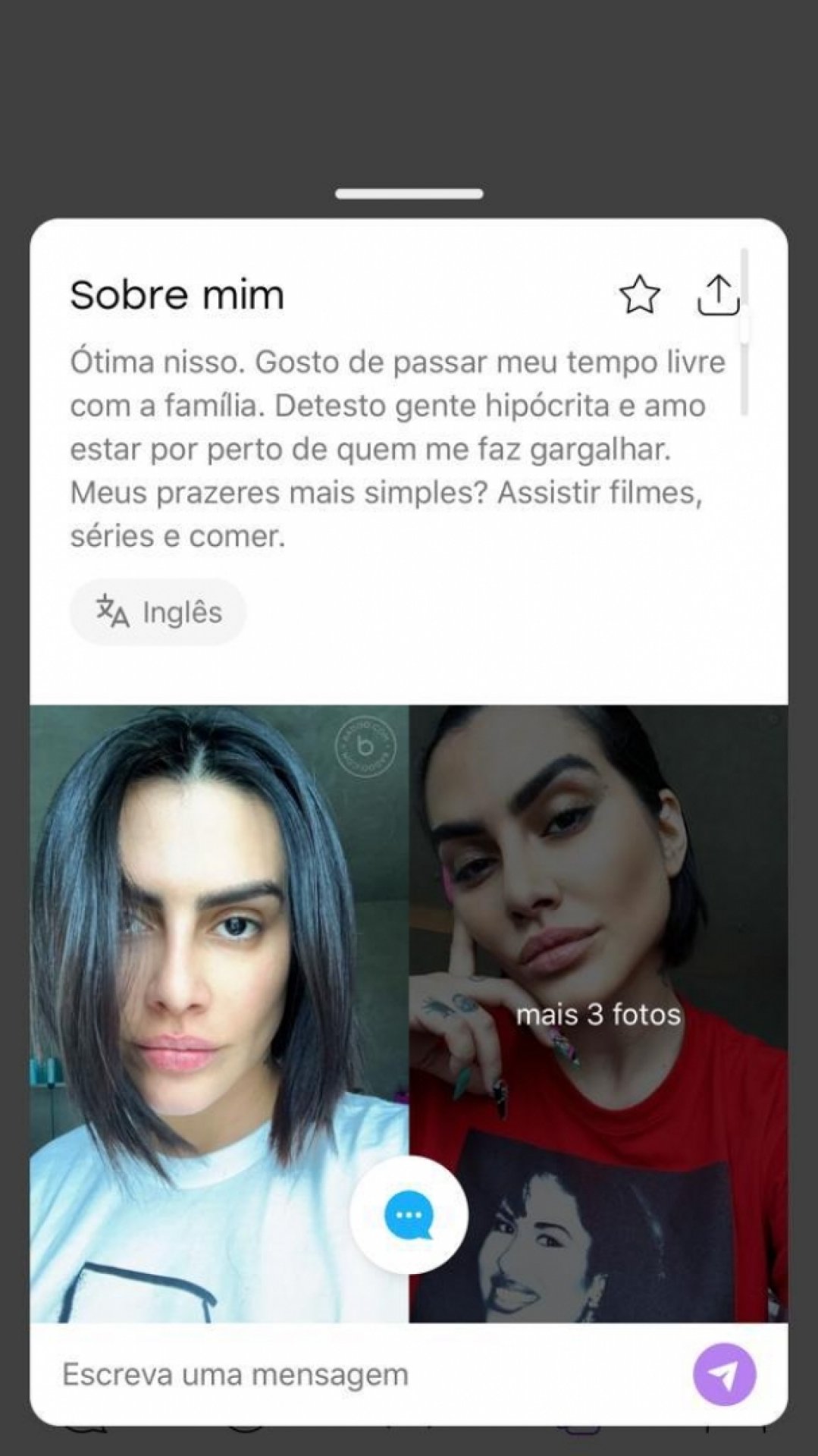Add this profile to favorites with the star
Image resolution: width=818 pixels, height=1456 pixels.
click(639, 295)
